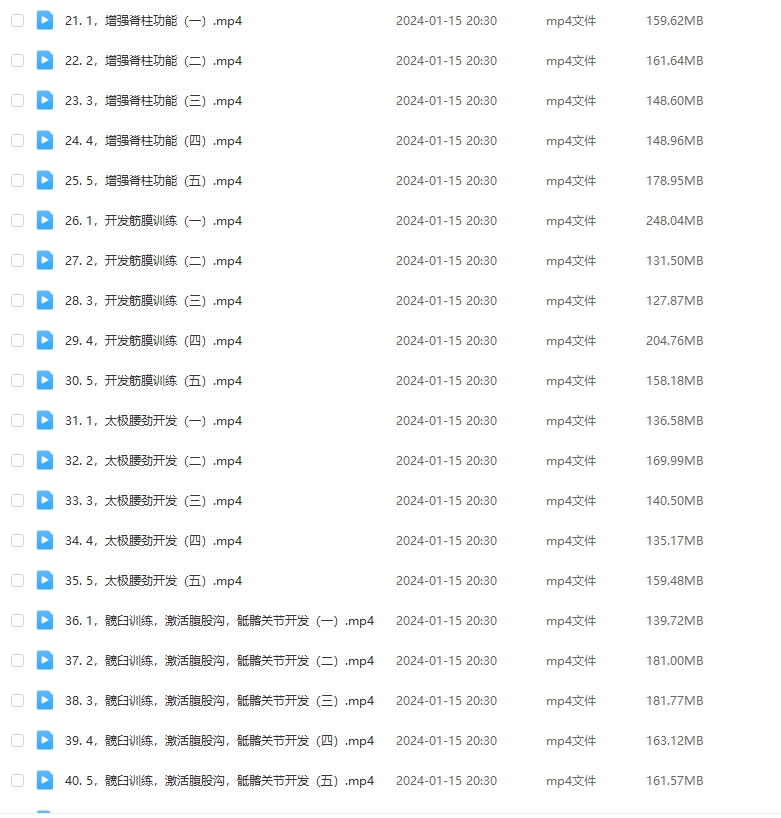781x818 pixels.
Task: Open 27. 2，开发筋膜训练（二）.mp4
Action: pos(153,261)
